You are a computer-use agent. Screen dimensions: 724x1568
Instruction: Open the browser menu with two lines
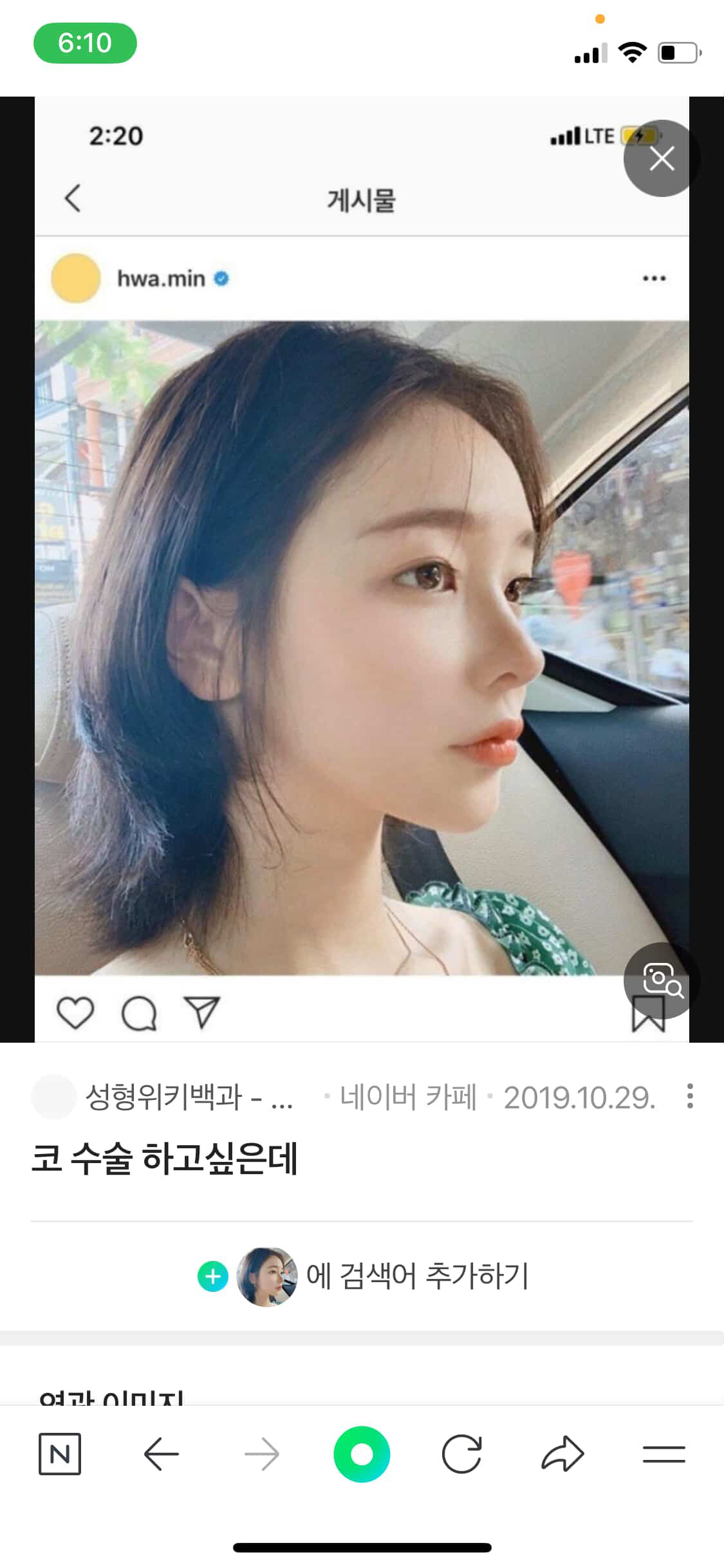664,1454
